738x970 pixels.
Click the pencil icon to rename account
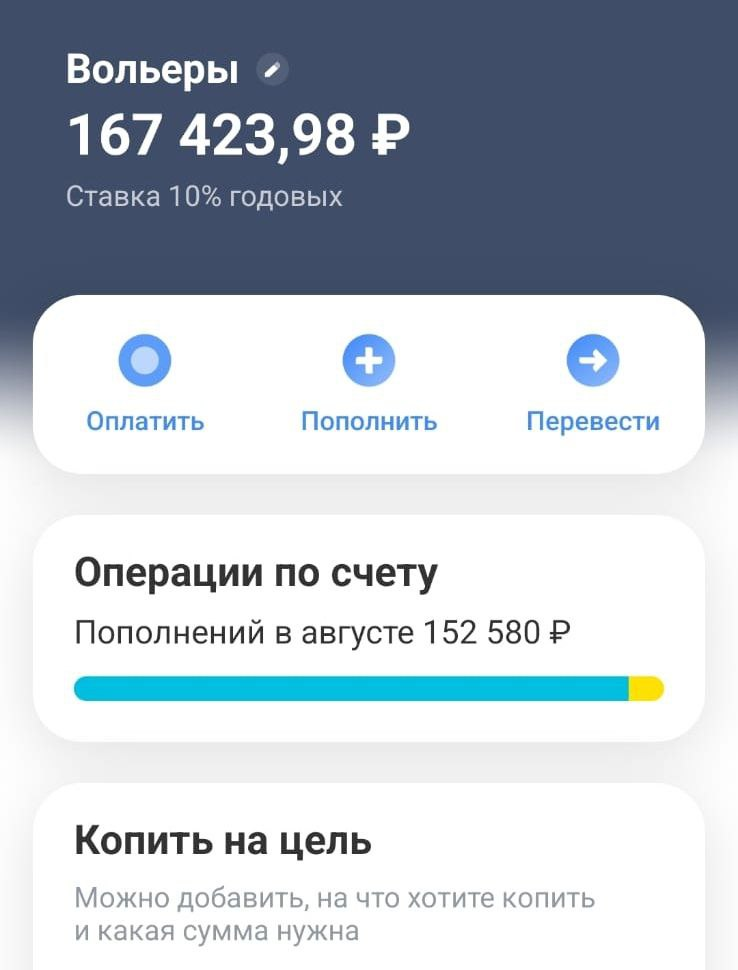point(271,69)
